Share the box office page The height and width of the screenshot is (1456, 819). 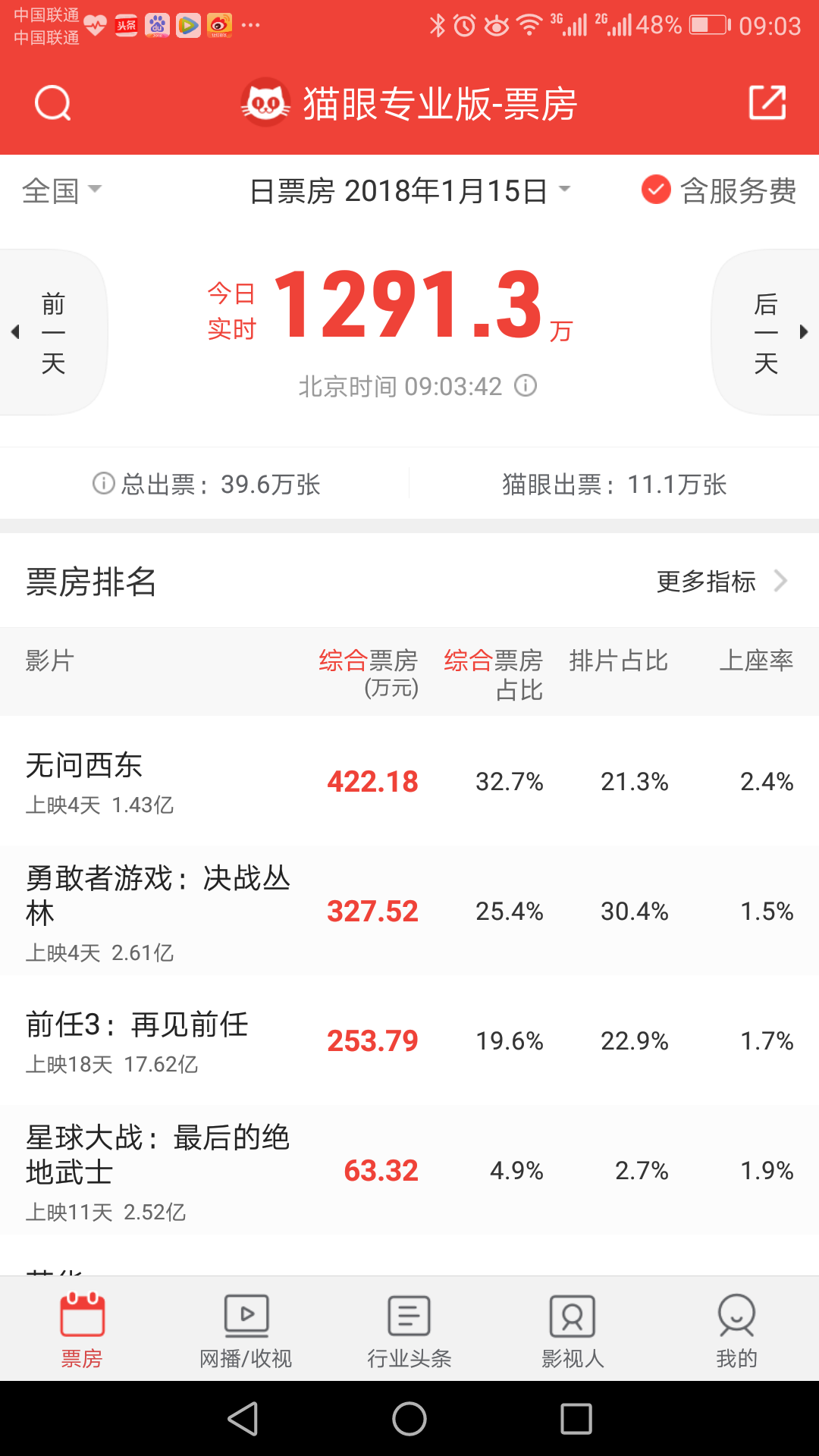point(767,103)
